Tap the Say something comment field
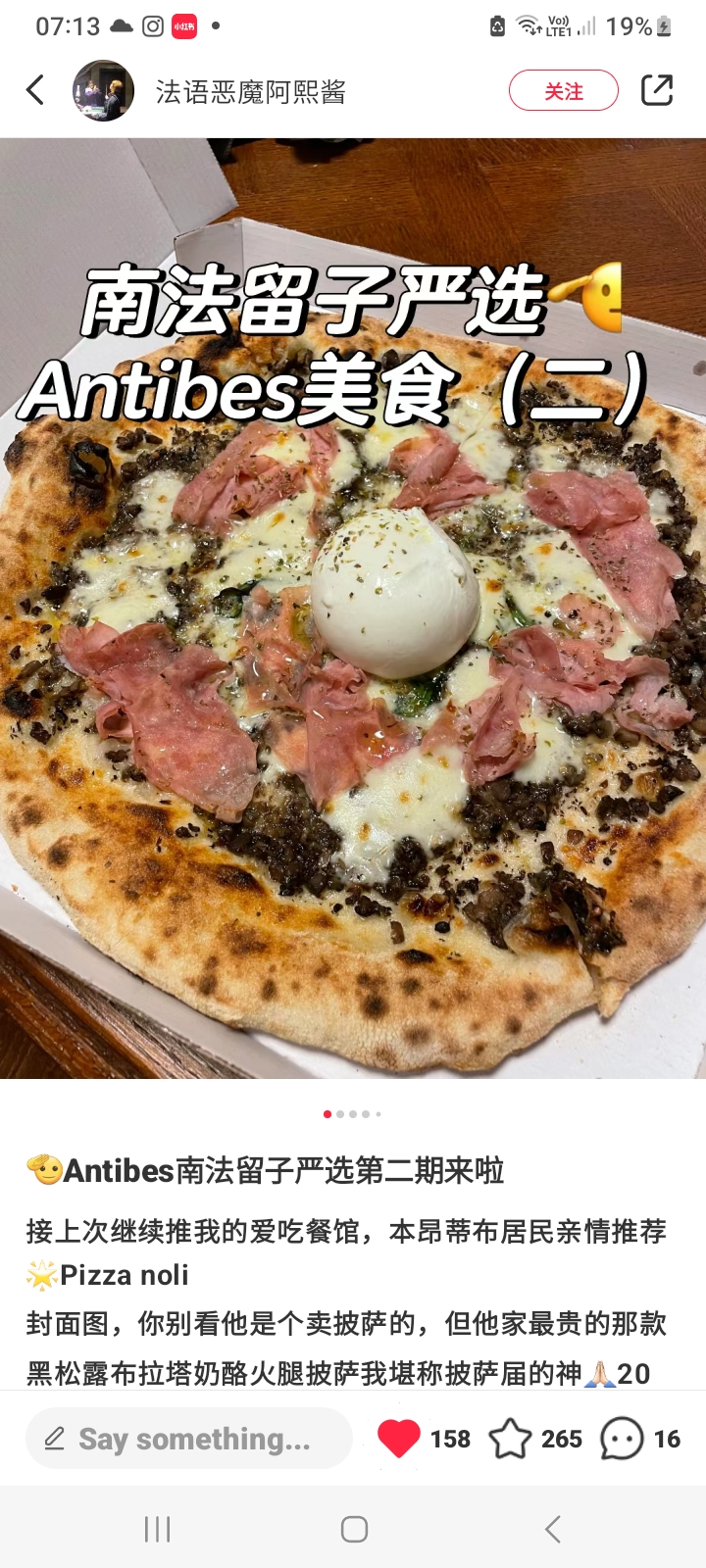Viewport: 706px width, 1568px height. 189,1439
